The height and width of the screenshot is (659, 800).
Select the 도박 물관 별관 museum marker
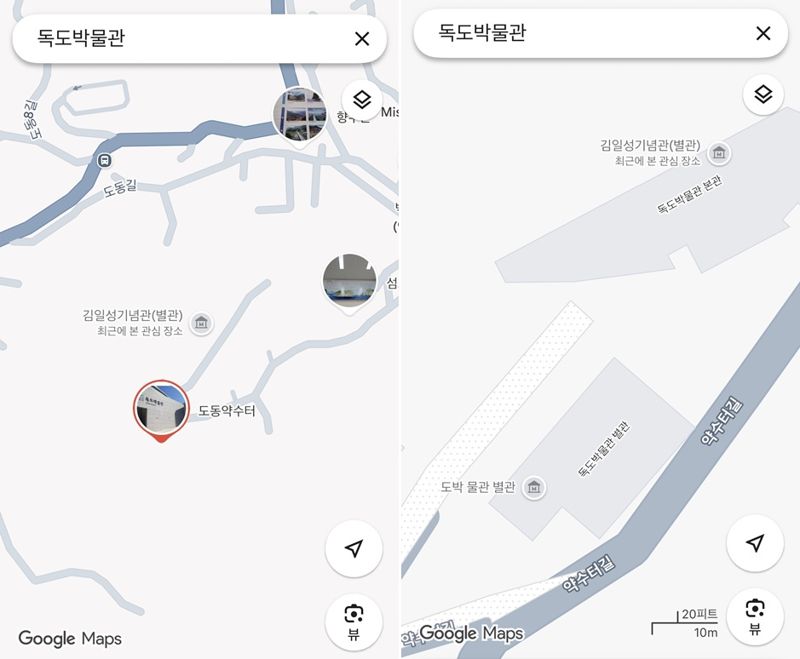coord(535,487)
